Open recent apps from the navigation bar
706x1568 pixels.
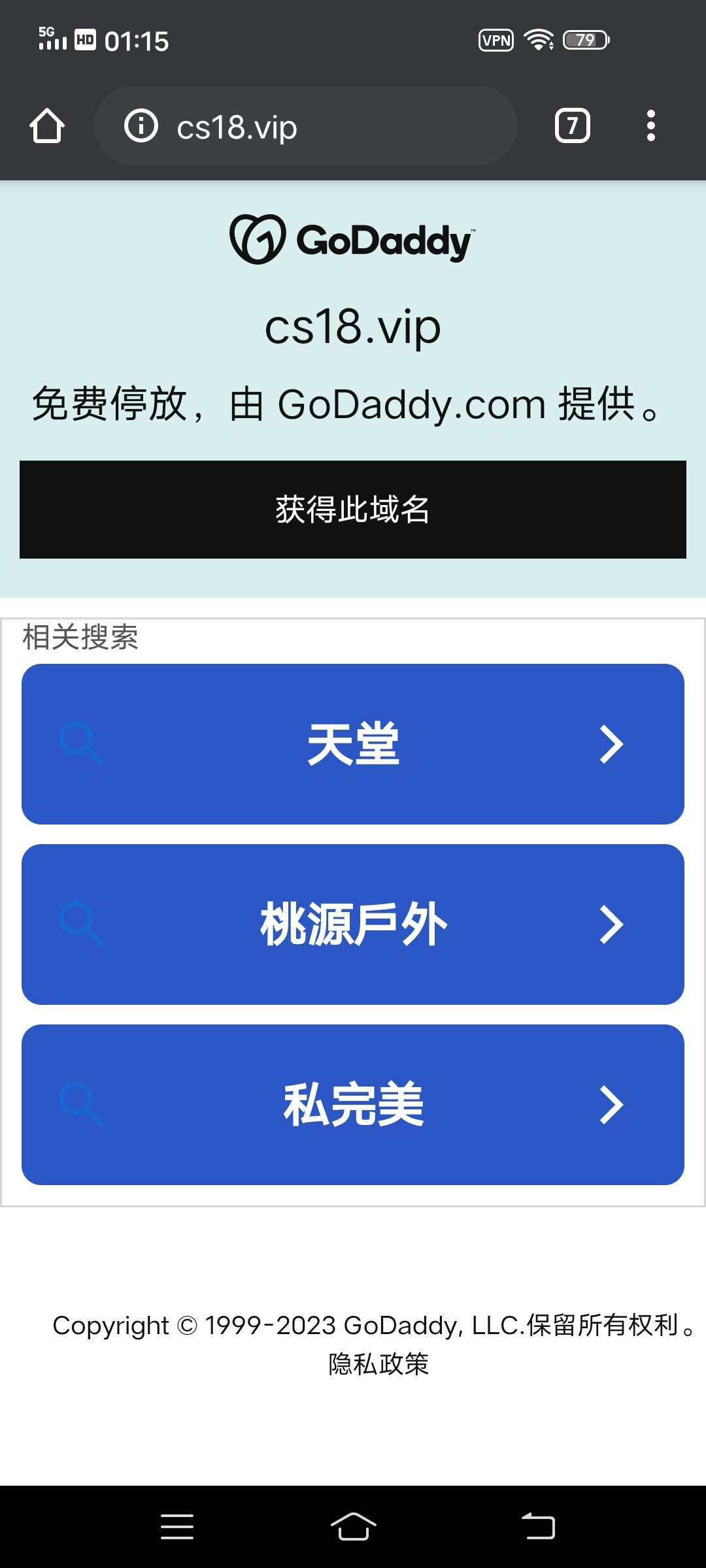(177, 1527)
